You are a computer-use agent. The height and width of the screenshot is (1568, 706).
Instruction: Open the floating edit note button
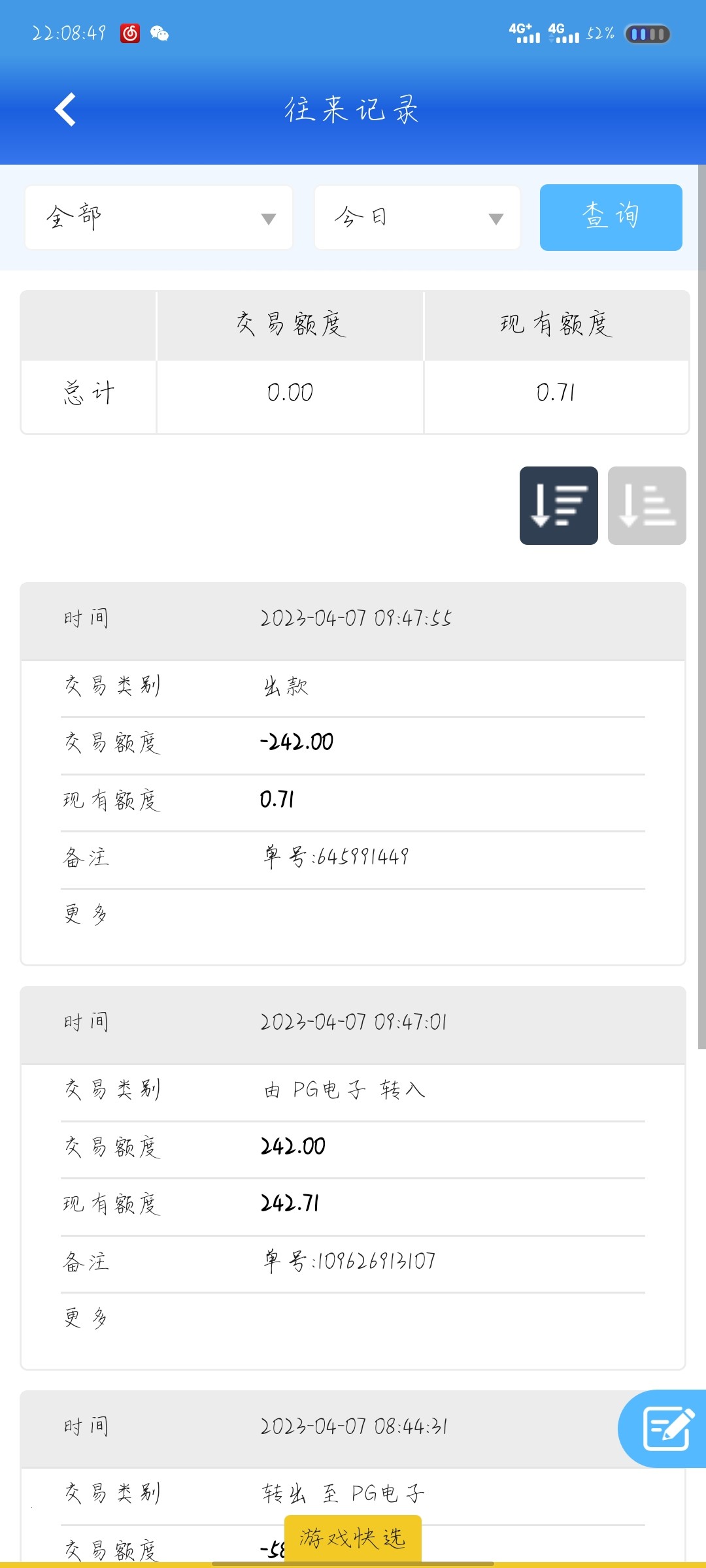(x=665, y=1429)
